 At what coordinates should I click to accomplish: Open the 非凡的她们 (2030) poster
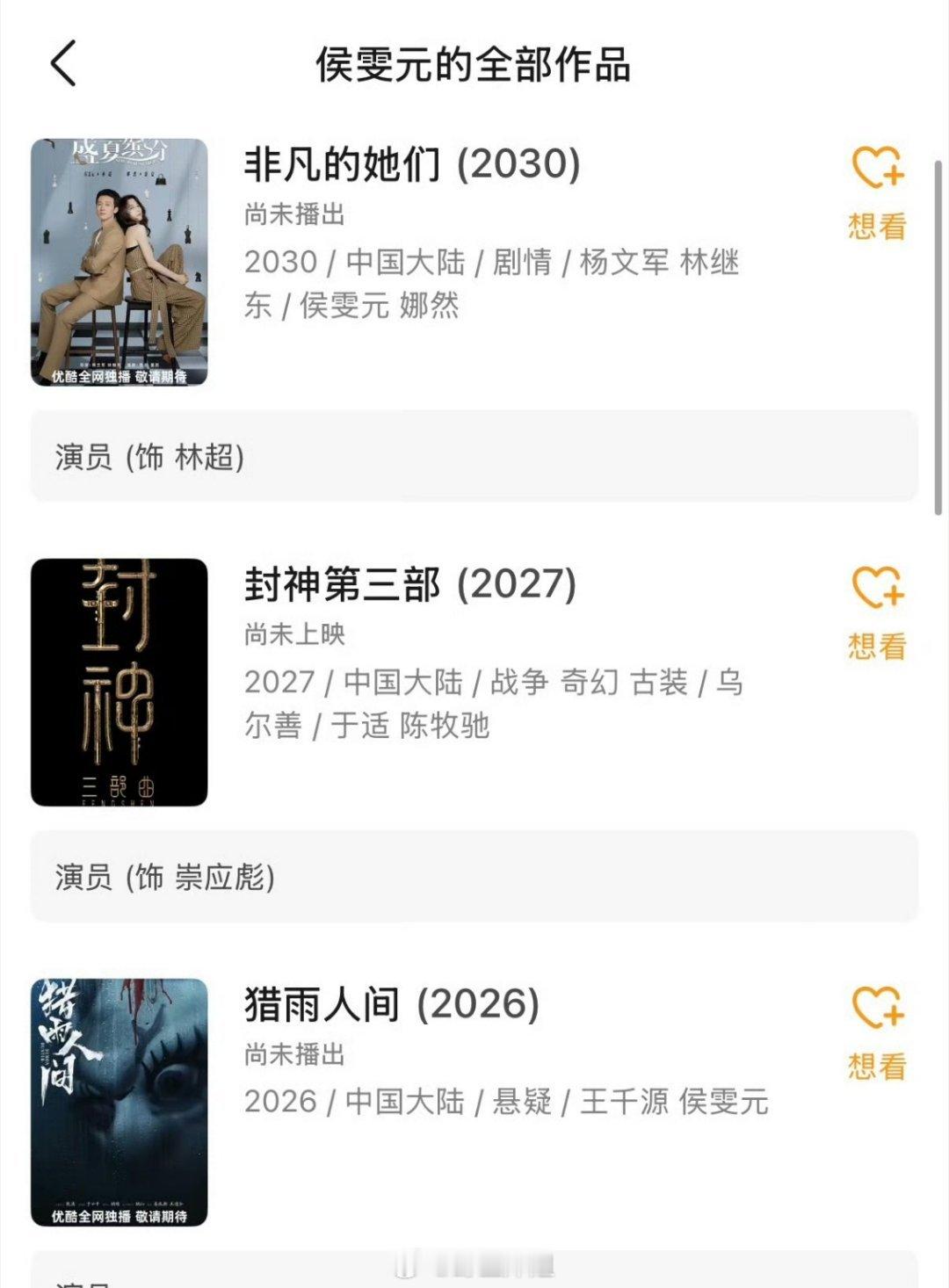[x=120, y=262]
